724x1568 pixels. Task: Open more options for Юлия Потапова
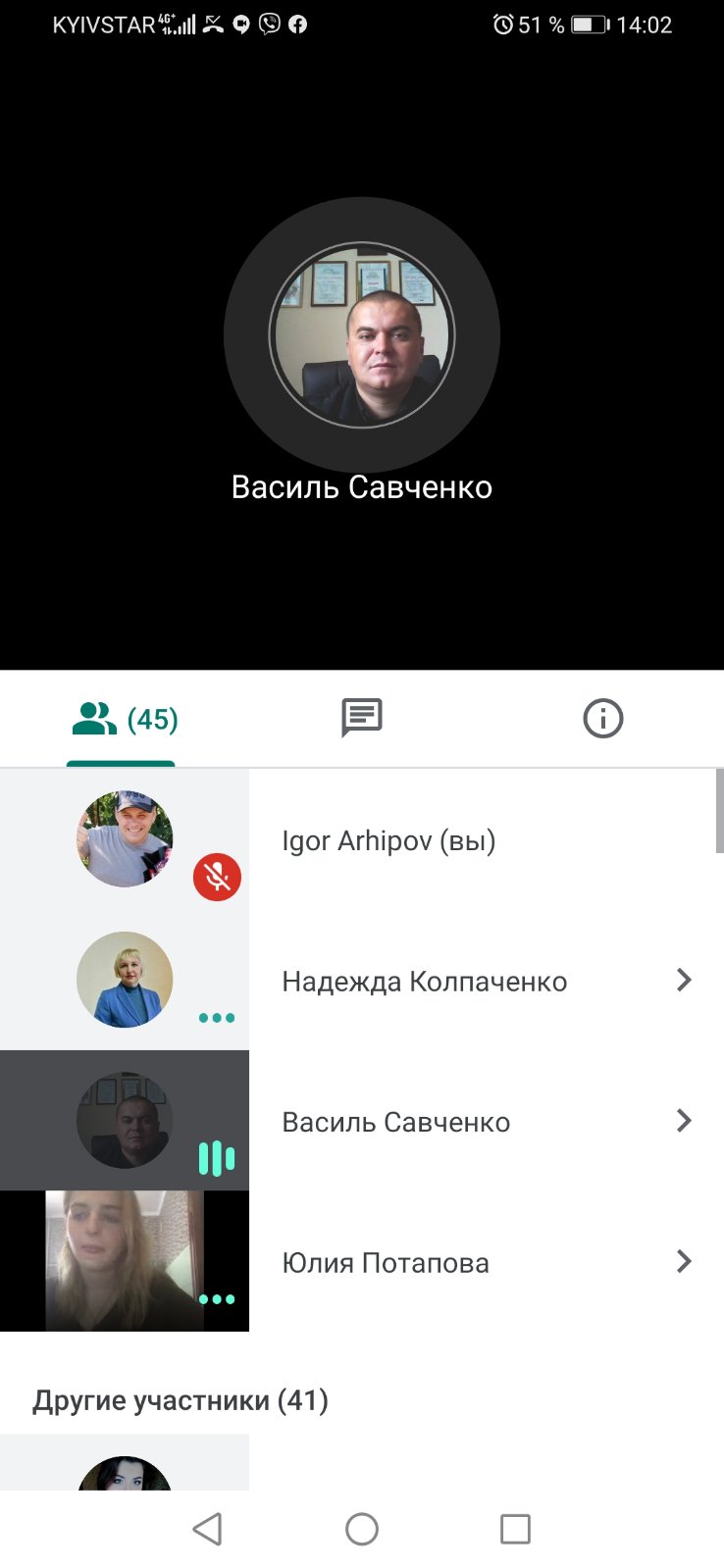pyautogui.click(x=216, y=1299)
